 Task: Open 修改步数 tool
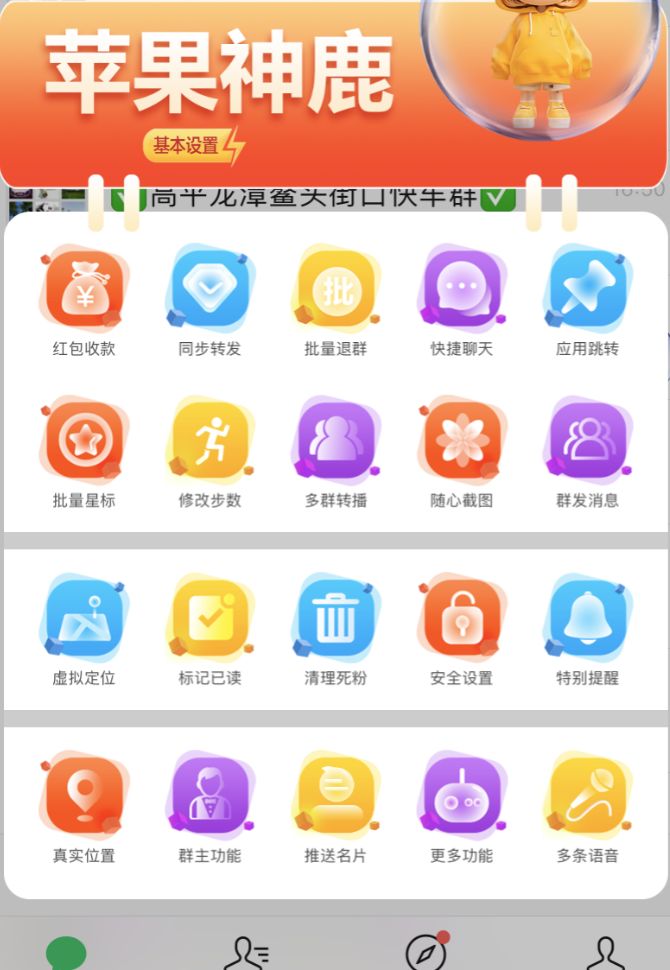(x=210, y=442)
